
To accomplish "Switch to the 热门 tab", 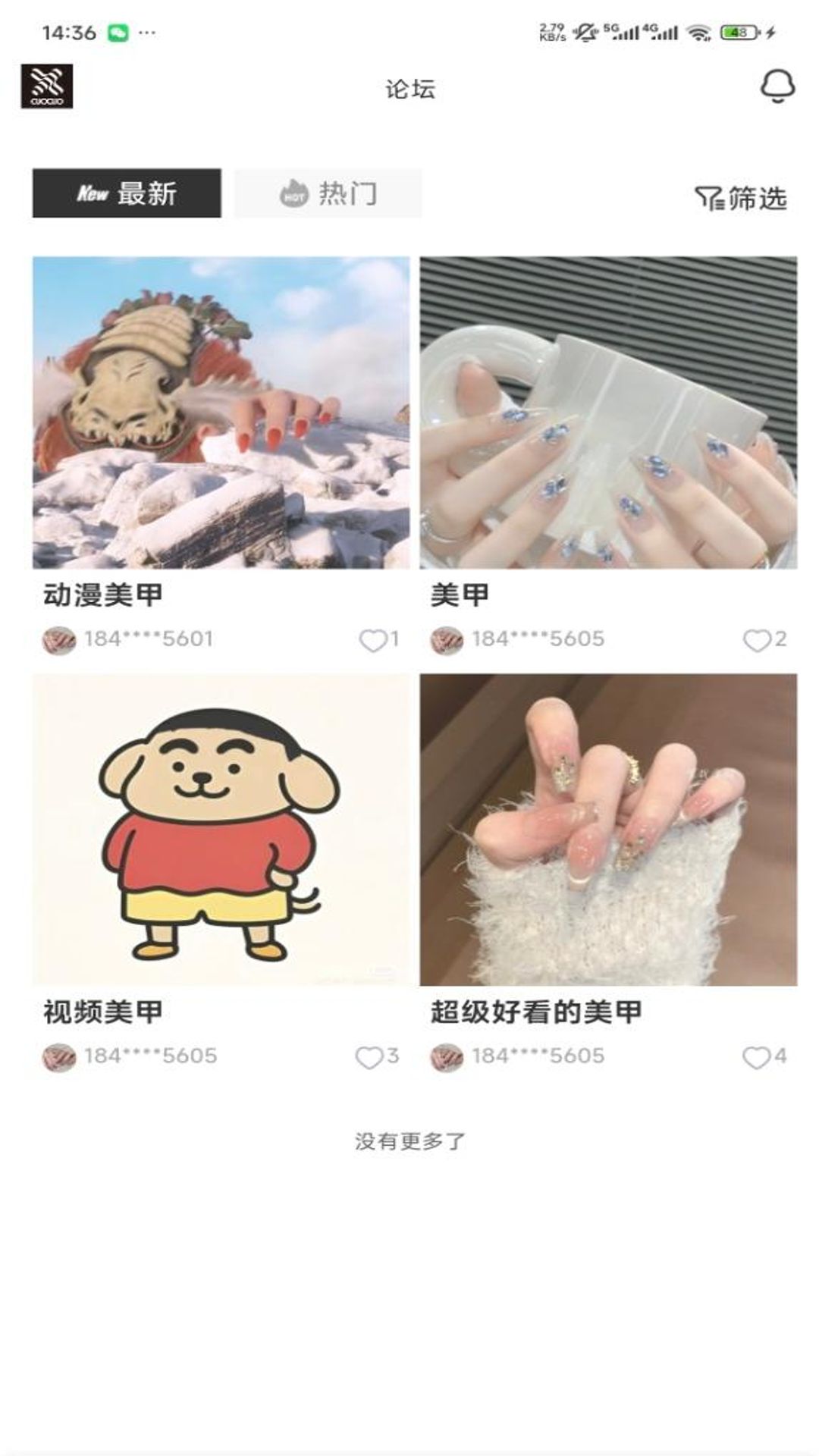I will point(328,193).
